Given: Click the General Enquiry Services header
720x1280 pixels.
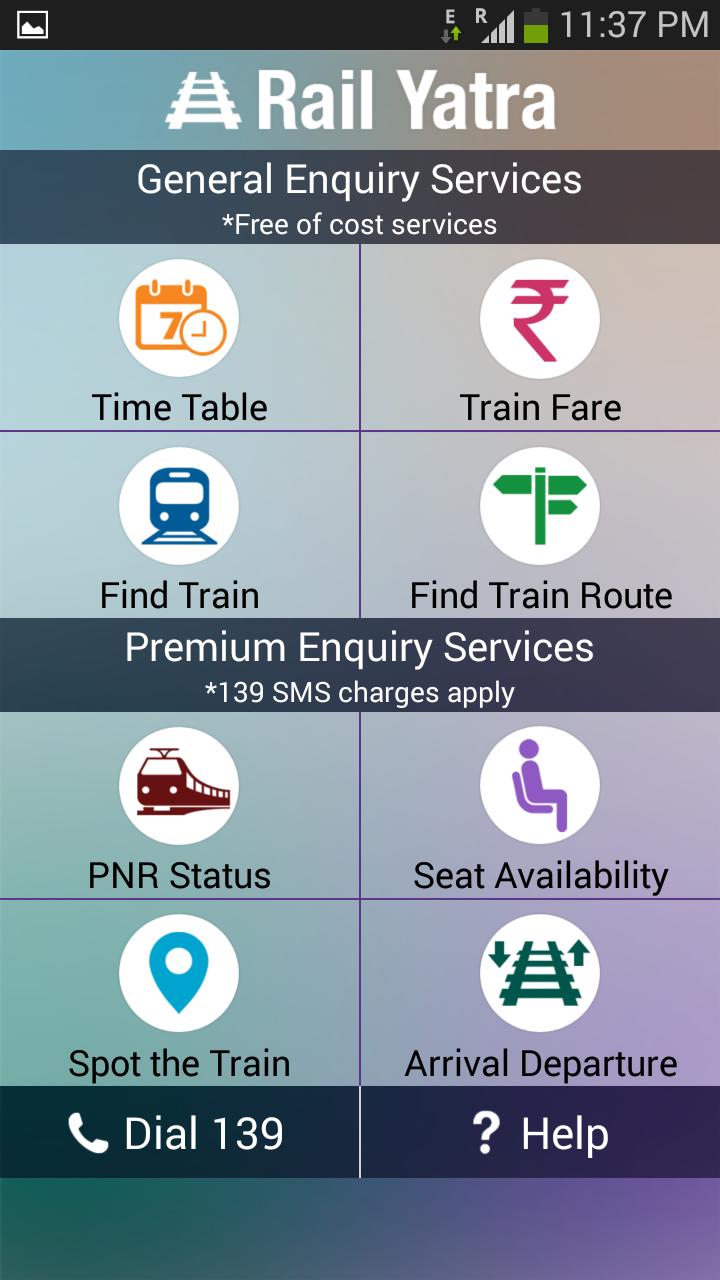Looking at the screenshot, I should click(x=360, y=182).
